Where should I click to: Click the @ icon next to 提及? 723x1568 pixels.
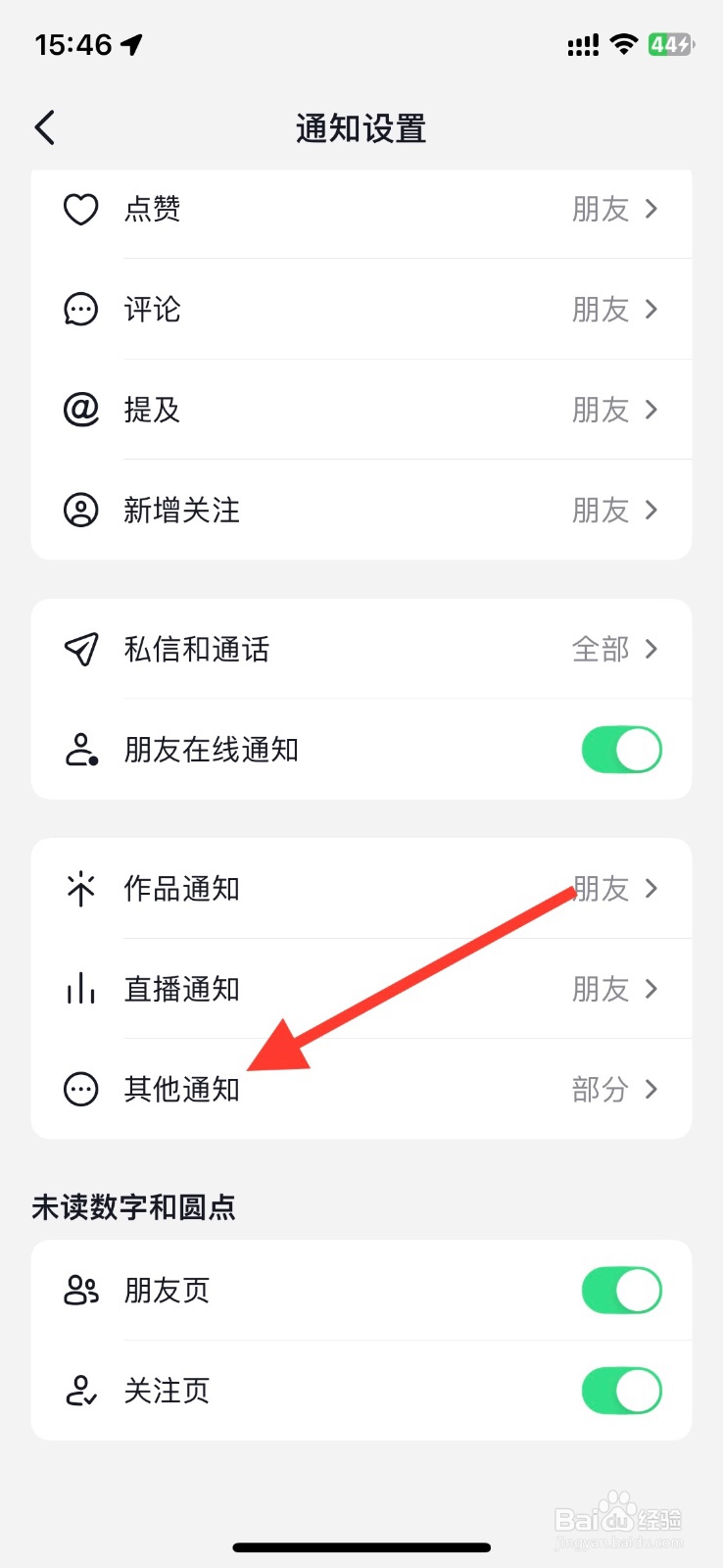[80, 410]
